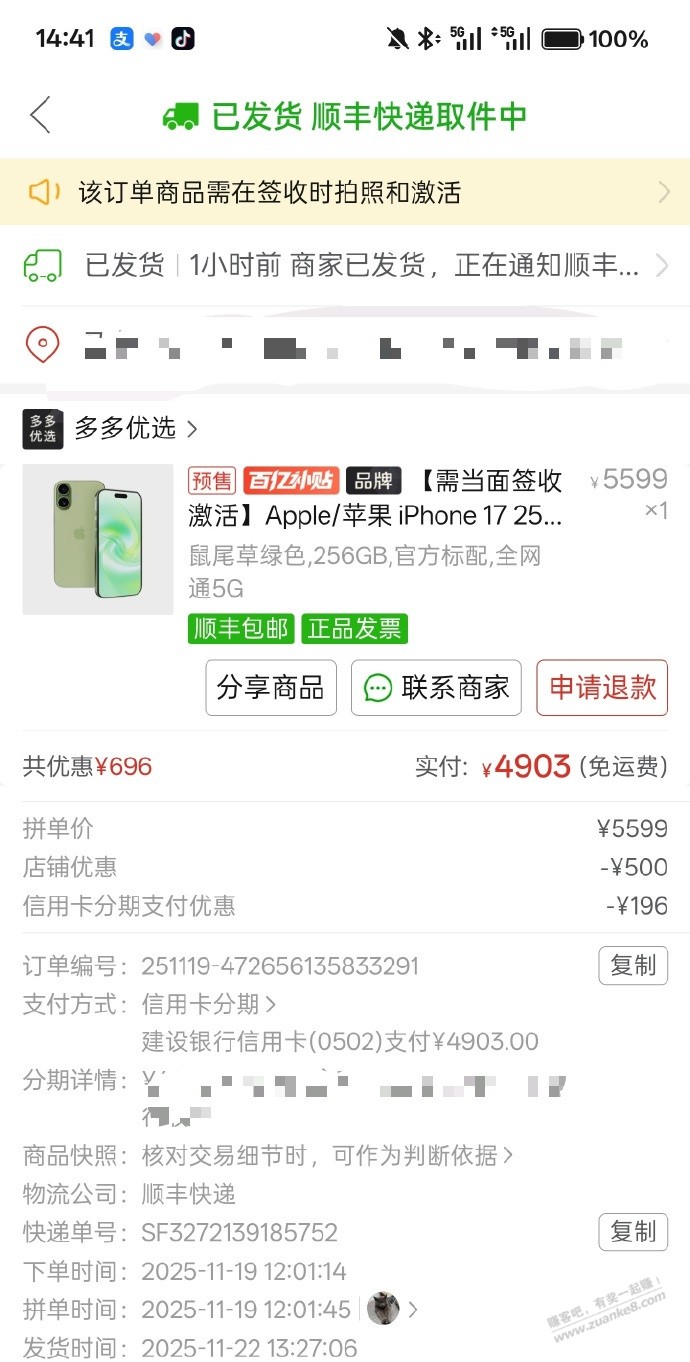The image size is (690, 1362).
Task: Open 信用卡分期 payment method details
Action: pos(209,1004)
